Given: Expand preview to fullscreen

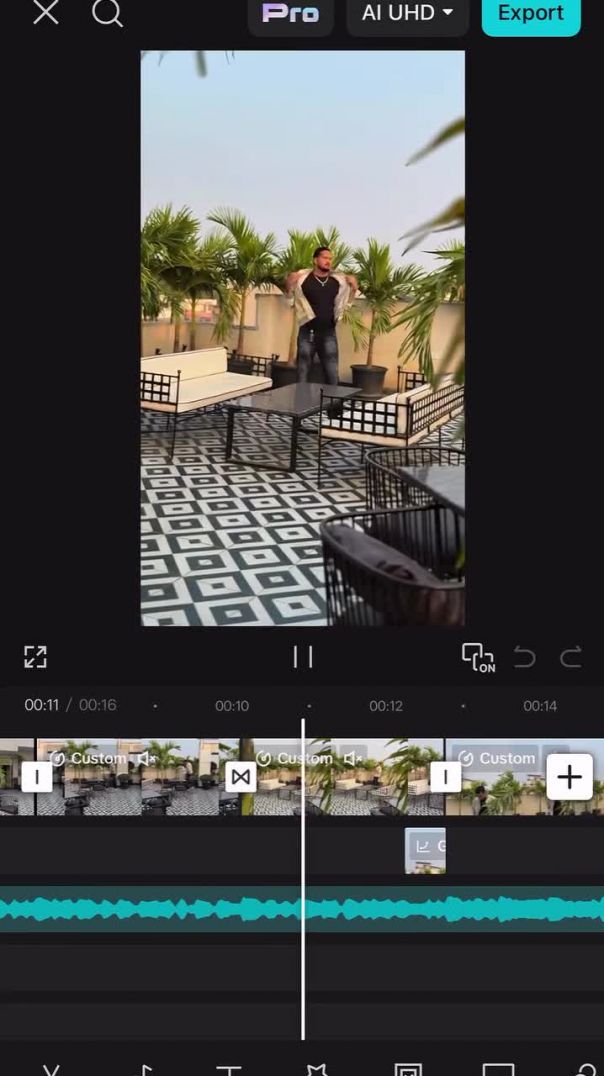Looking at the screenshot, I should pos(35,657).
